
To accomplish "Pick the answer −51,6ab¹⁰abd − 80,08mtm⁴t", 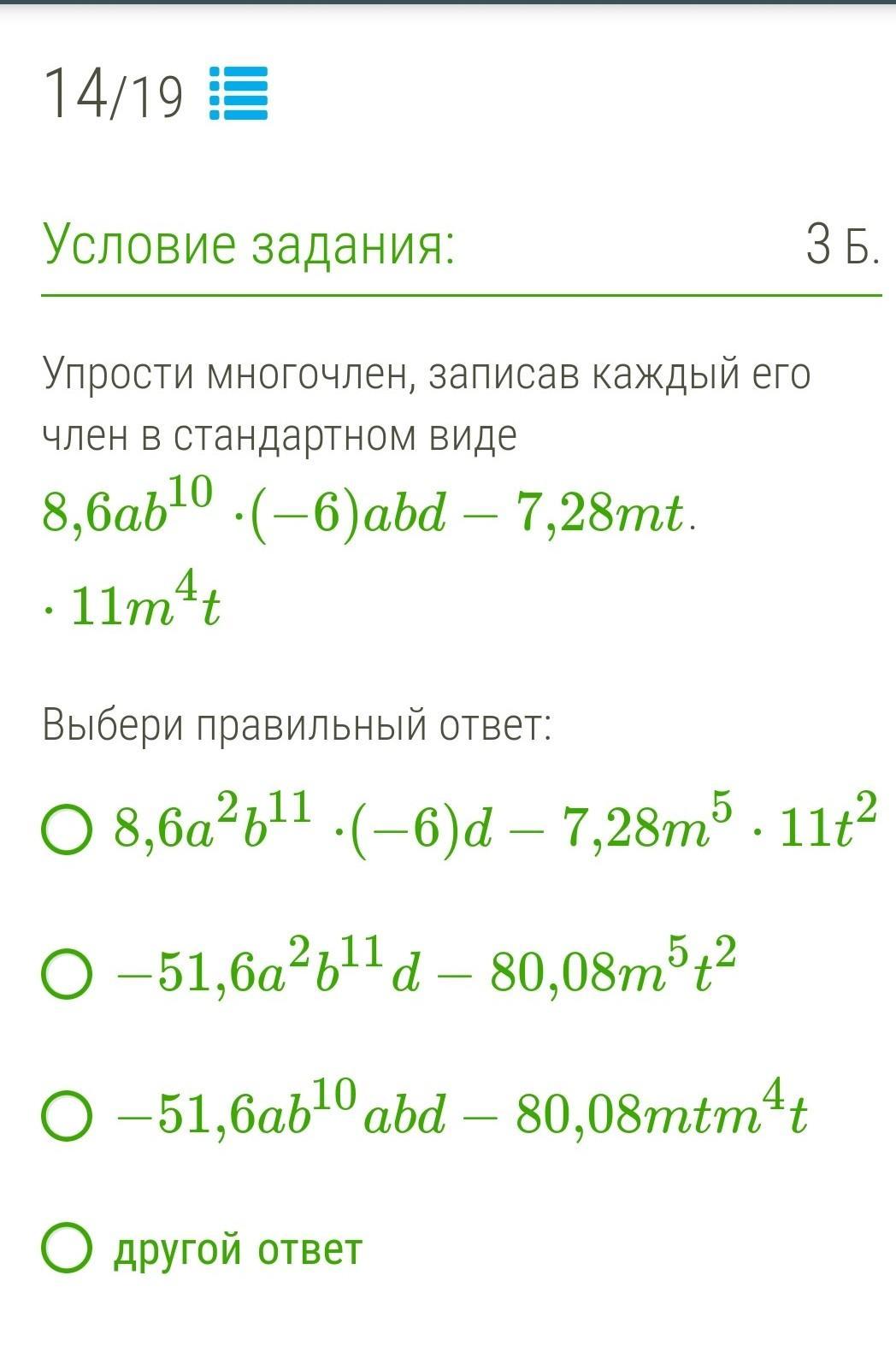I will [x=67, y=1115].
